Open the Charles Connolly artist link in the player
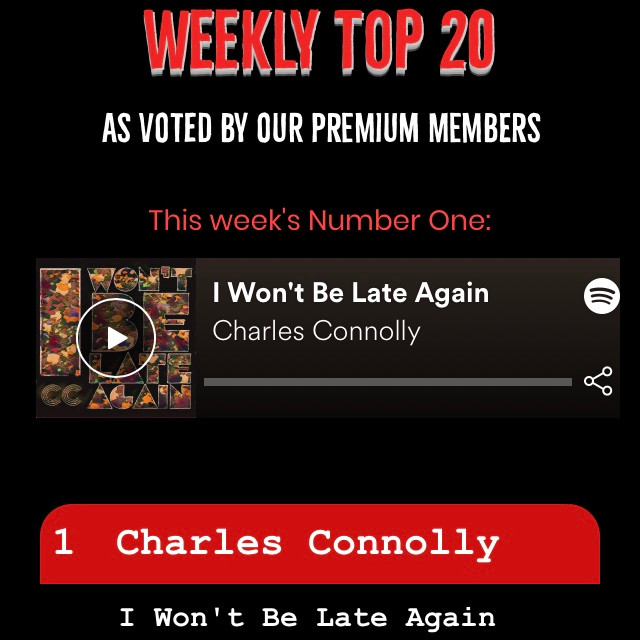The height and width of the screenshot is (640, 640). click(316, 331)
